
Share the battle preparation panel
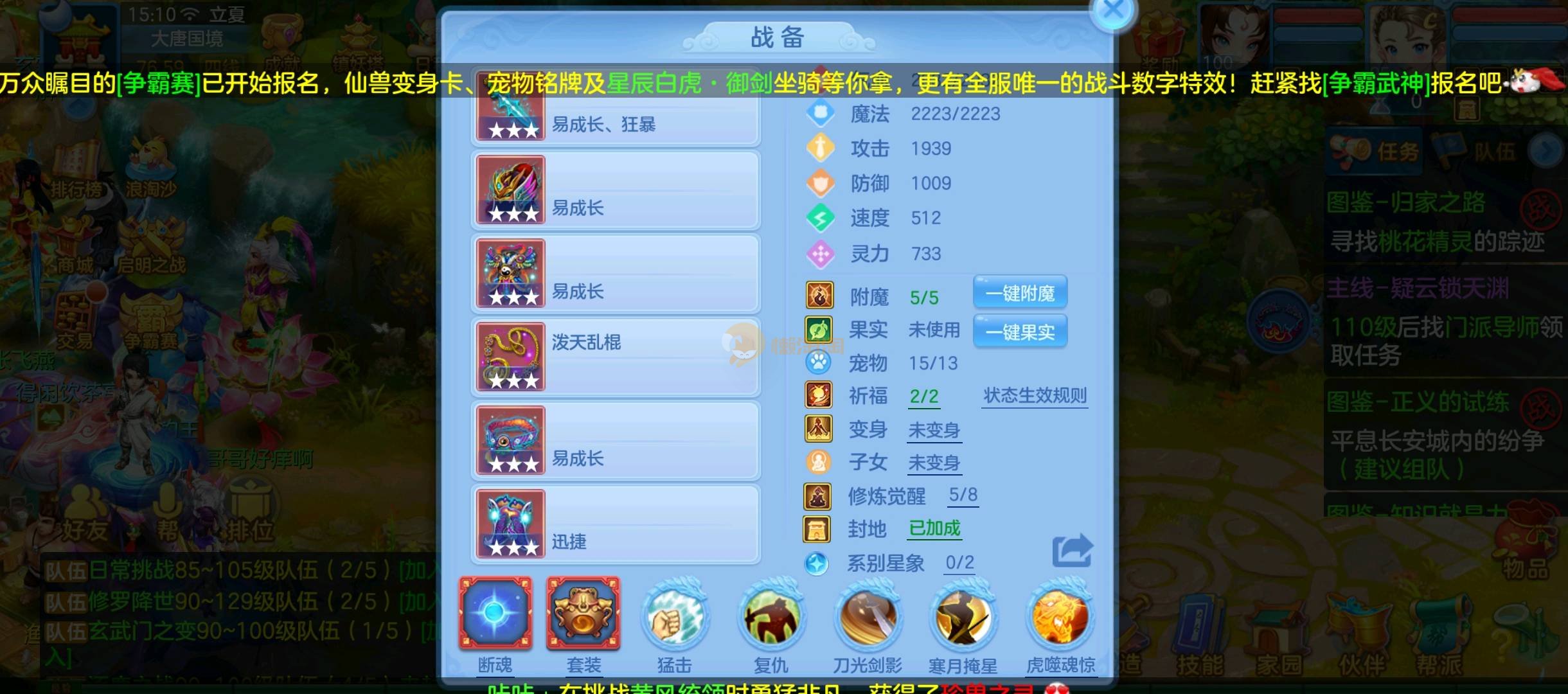[x=1072, y=551]
